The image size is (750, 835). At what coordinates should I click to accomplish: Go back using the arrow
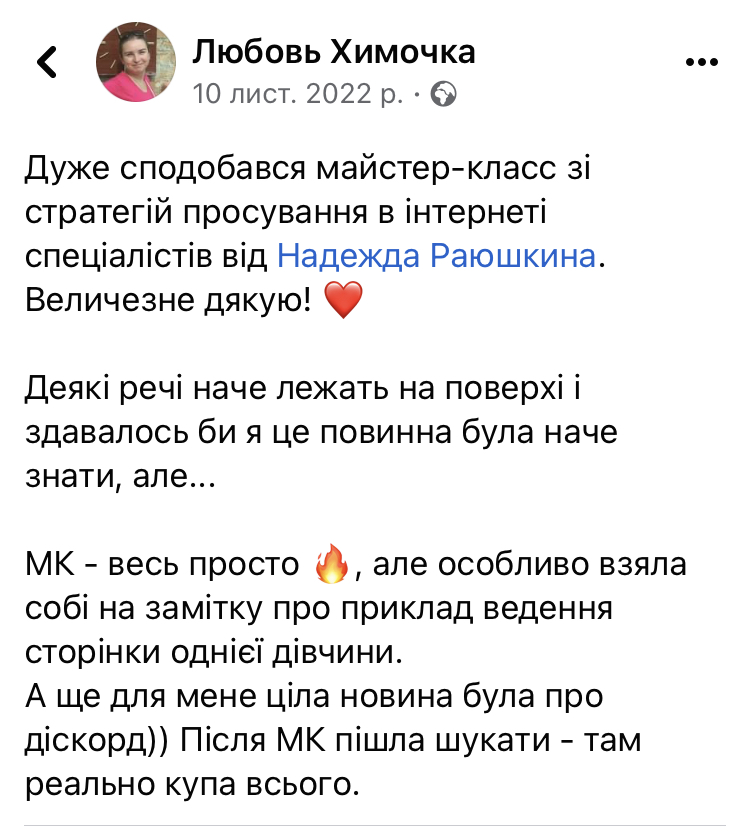click(x=47, y=63)
